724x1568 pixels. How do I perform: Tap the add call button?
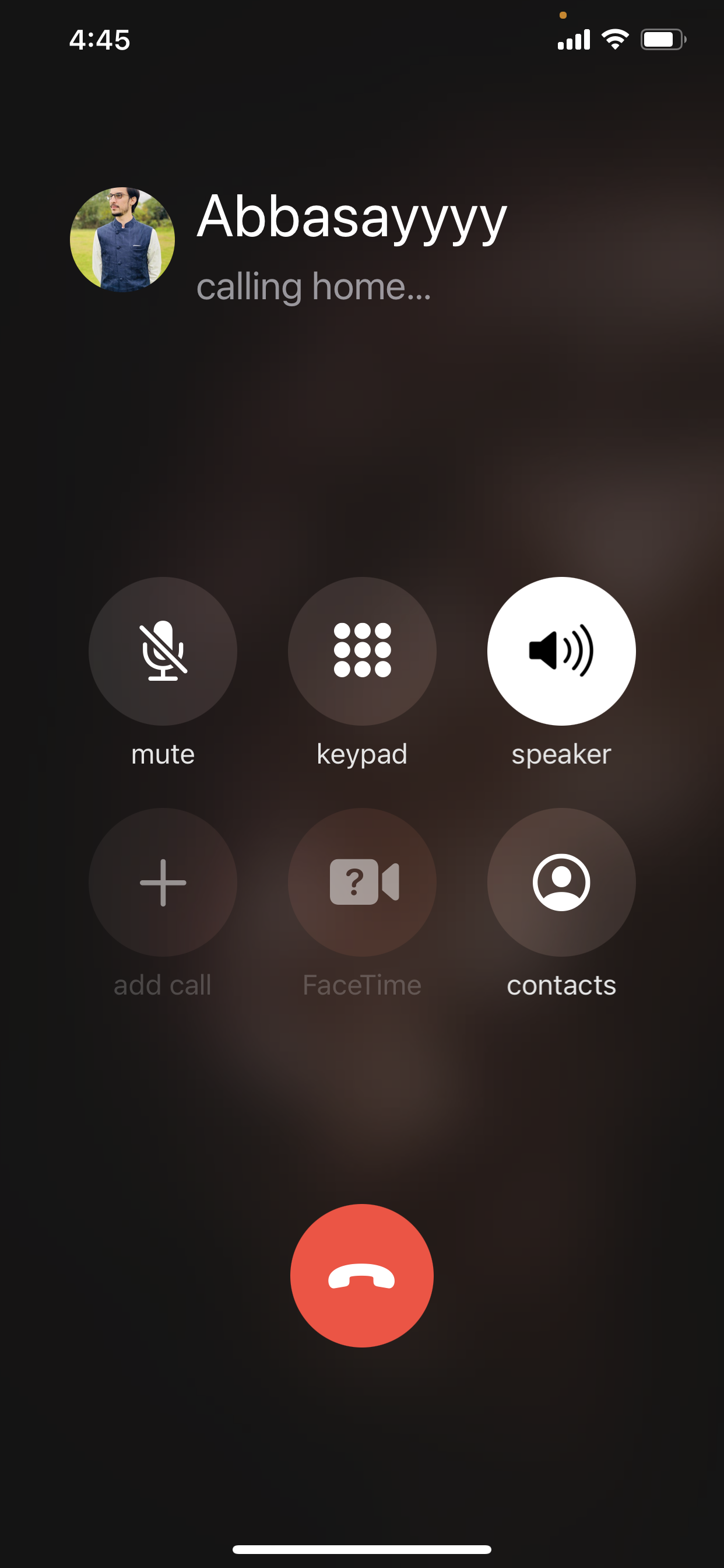pyautogui.click(x=163, y=882)
